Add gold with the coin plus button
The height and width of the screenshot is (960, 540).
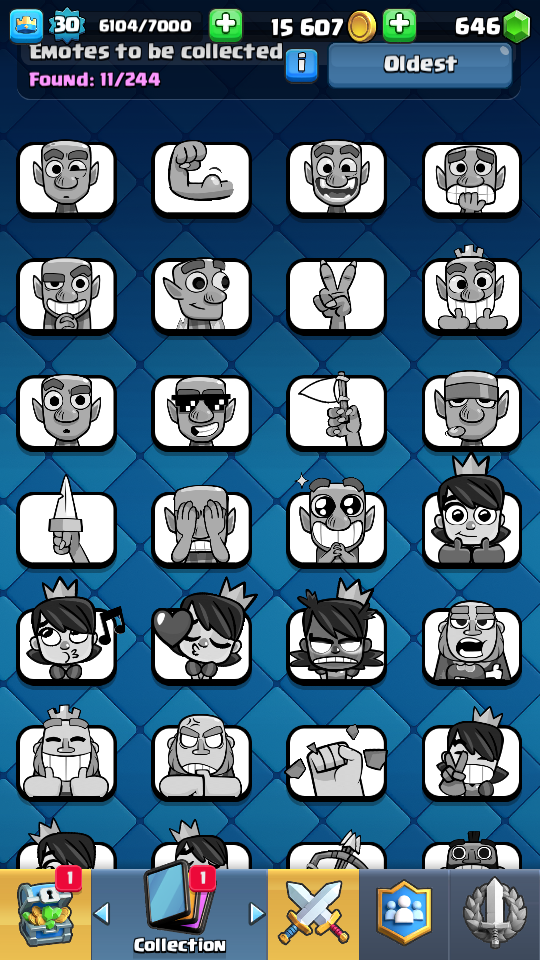tap(400, 26)
